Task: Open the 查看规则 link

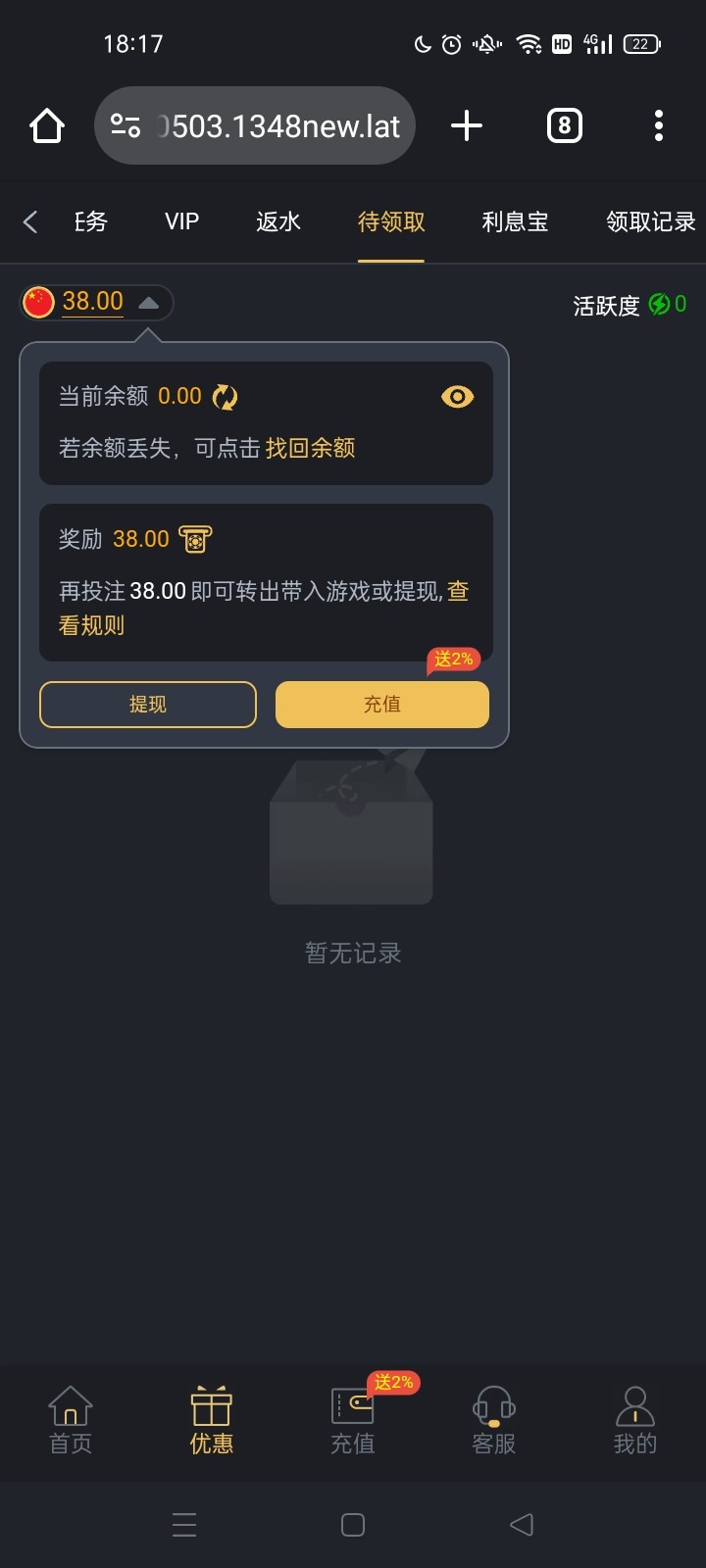Action: 91,625
